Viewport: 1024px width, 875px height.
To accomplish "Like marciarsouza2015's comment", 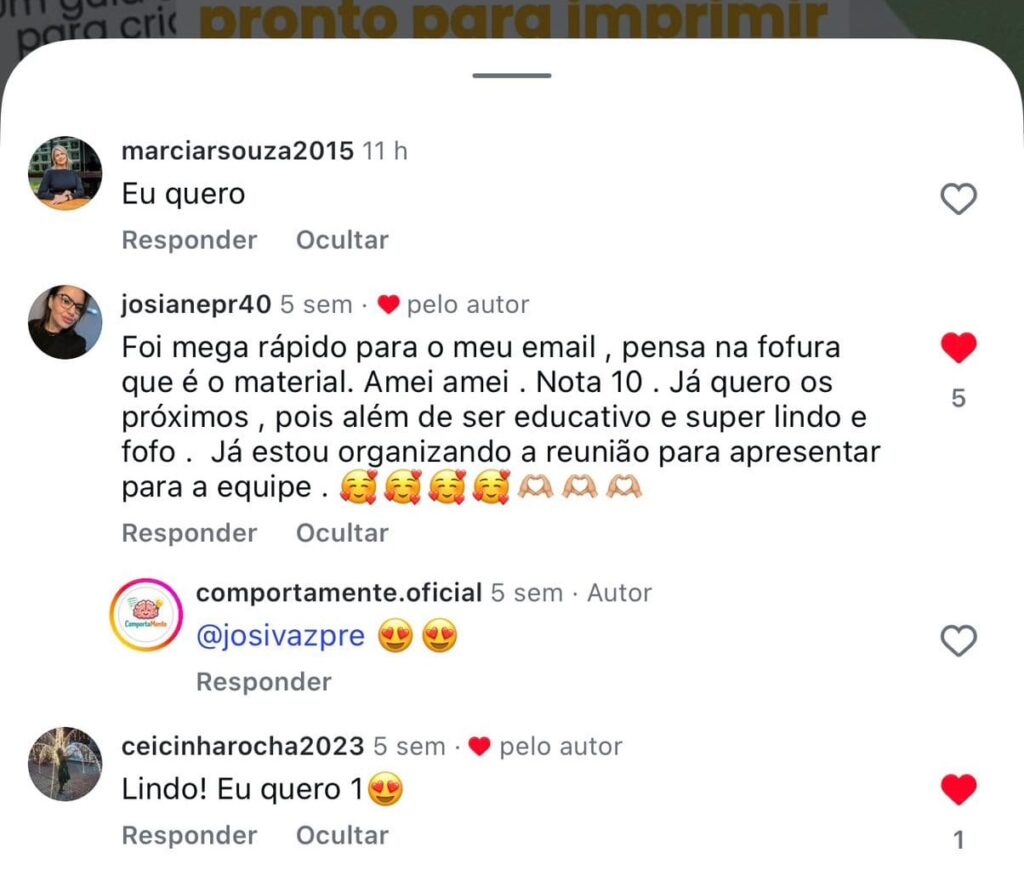I will (x=958, y=199).
